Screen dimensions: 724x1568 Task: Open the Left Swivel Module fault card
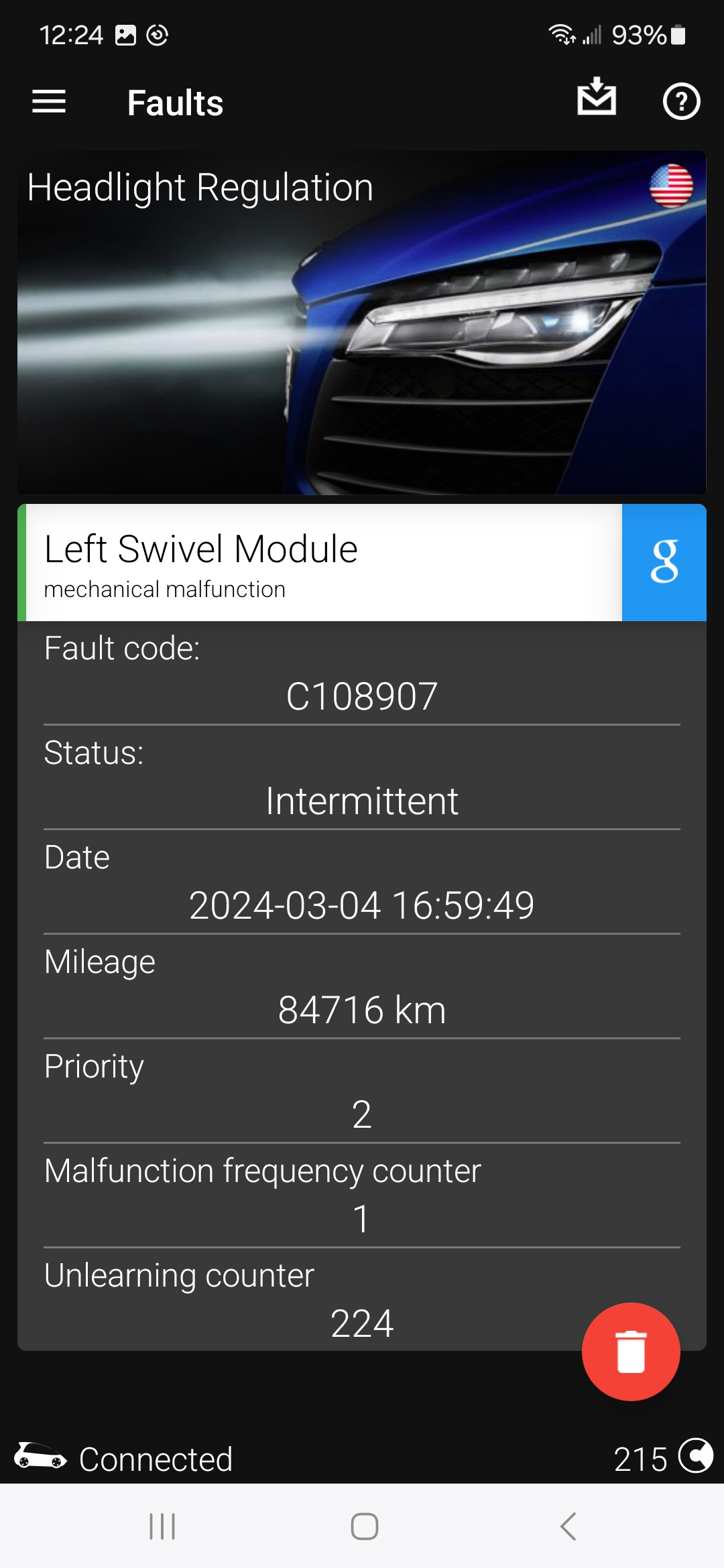[322, 562]
